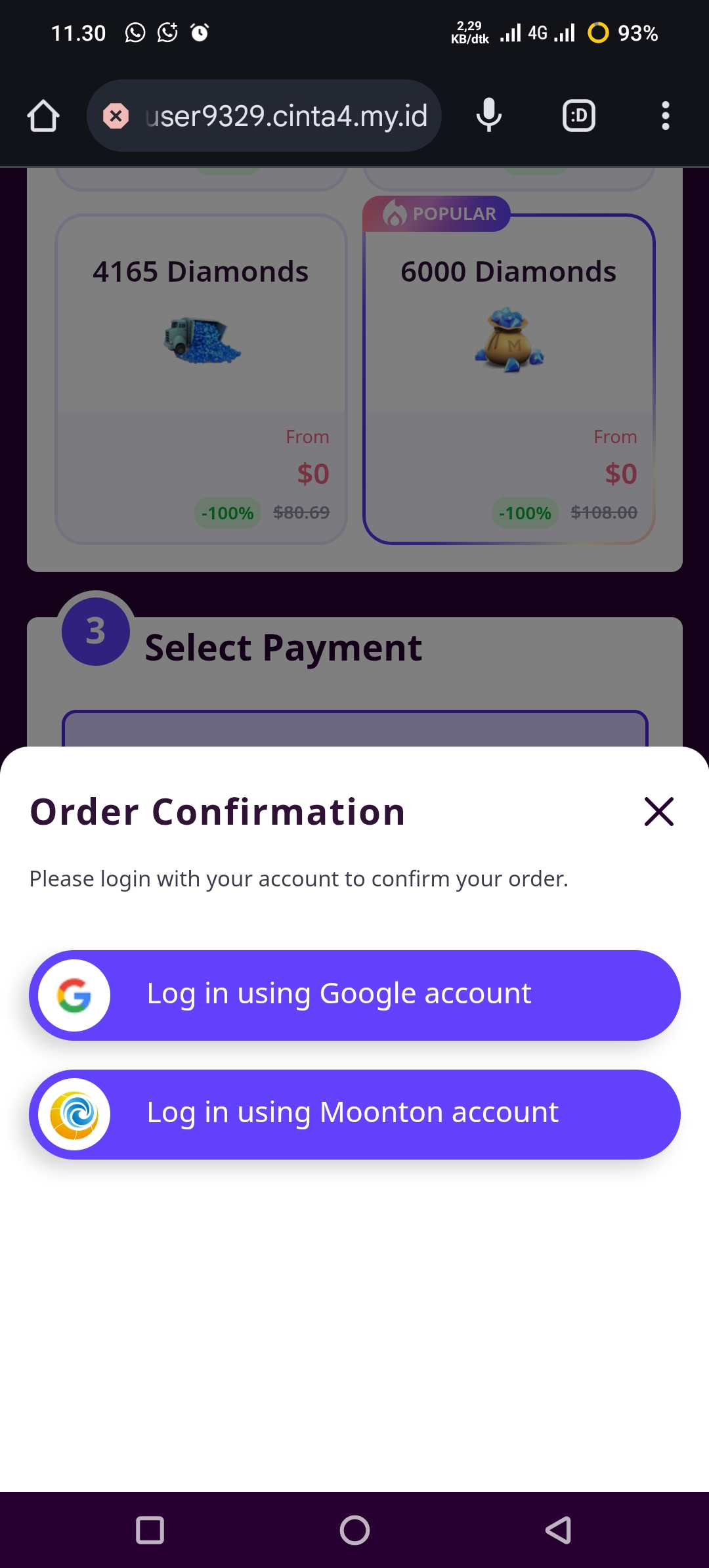Close the Order Confirmation dialog
The width and height of the screenshot is (709, 1568).
click(x=658, y=812)
